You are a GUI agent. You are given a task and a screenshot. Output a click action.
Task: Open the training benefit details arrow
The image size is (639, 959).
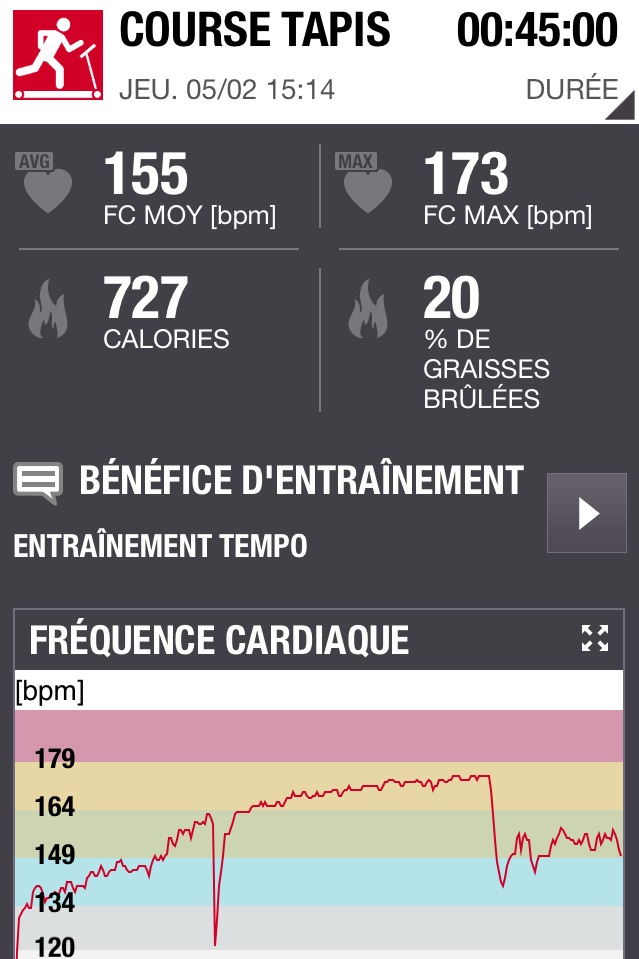tap(586, 513)
